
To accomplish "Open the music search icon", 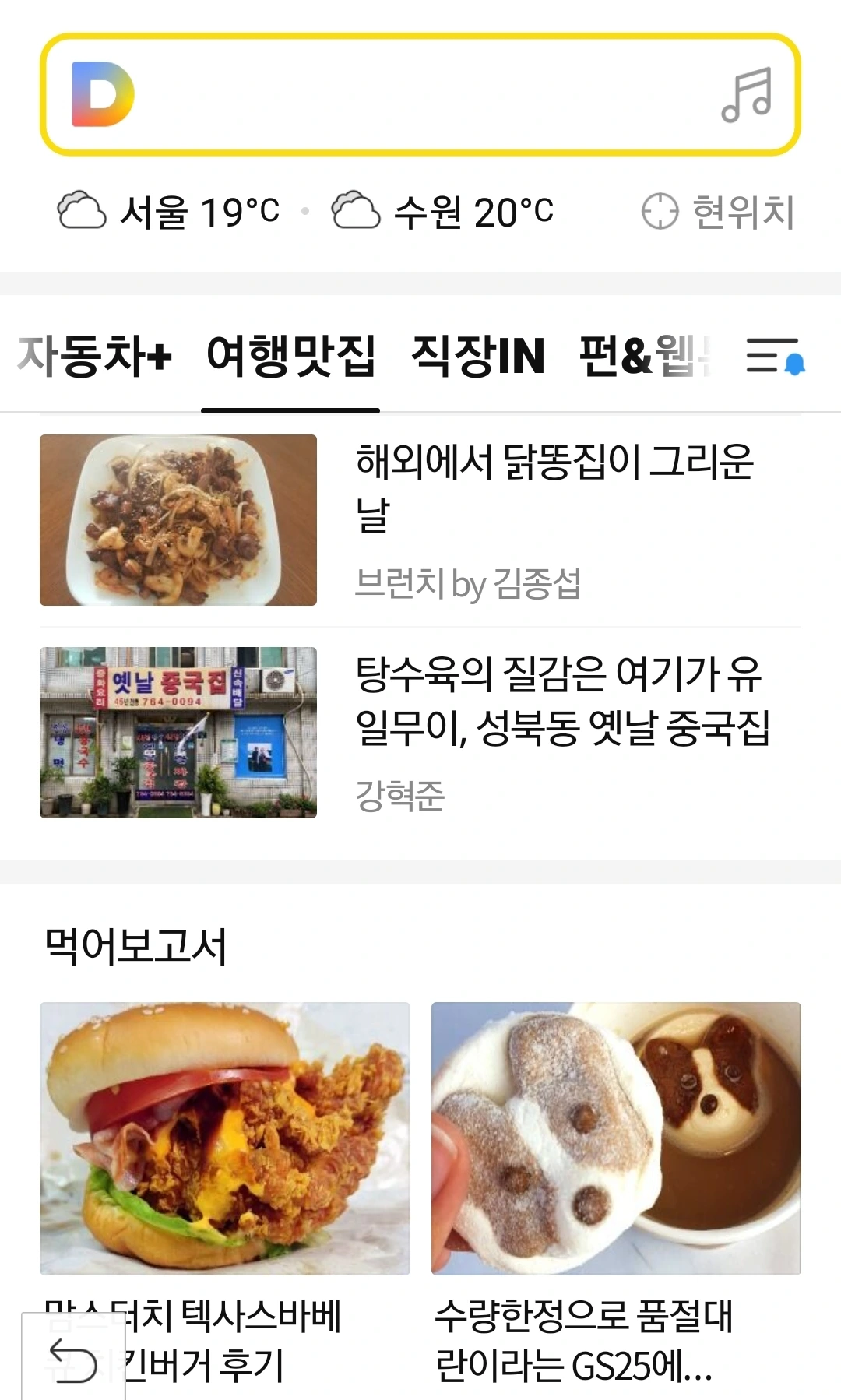I will 746,94.
